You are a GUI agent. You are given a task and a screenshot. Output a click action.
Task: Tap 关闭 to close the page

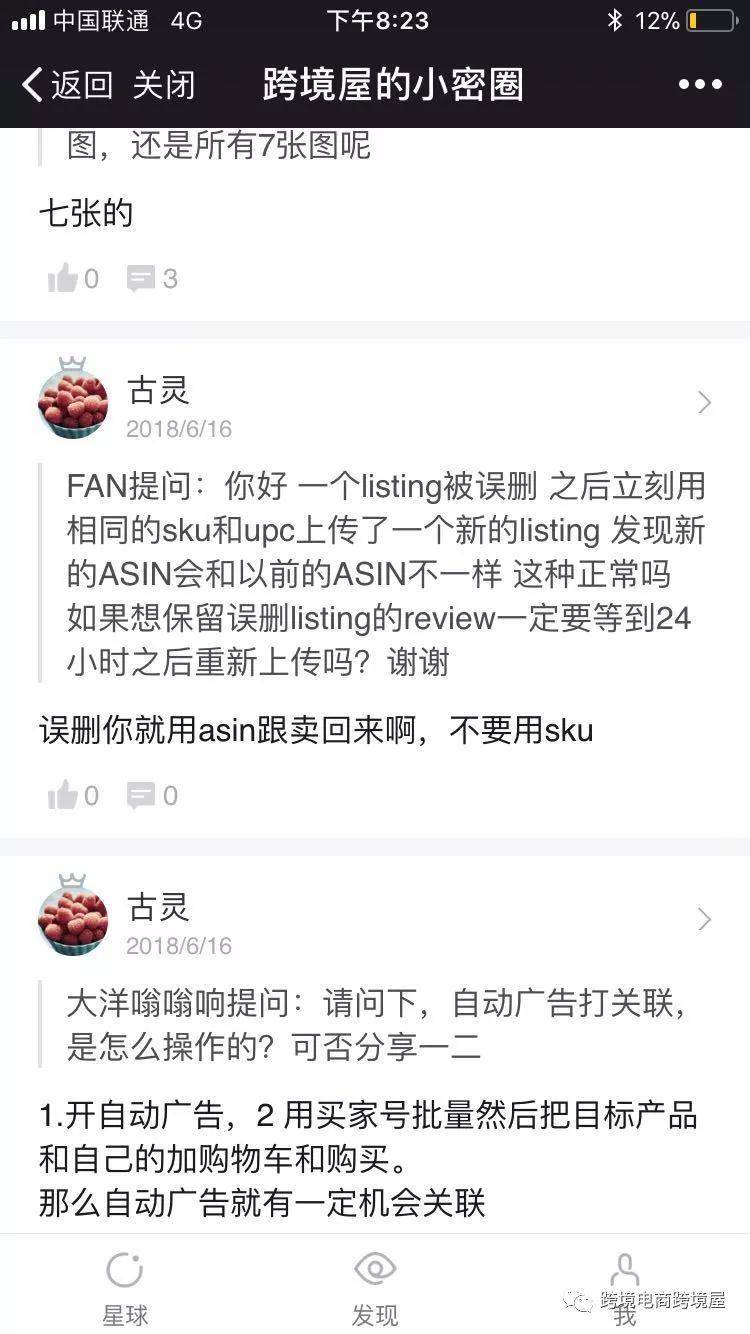coord(164,85)
